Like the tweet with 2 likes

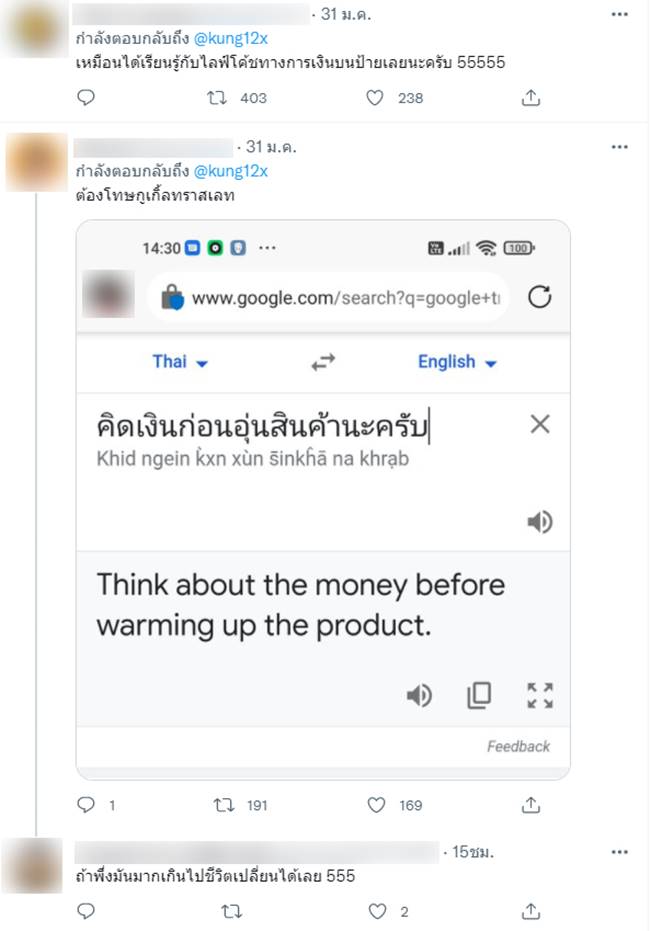click(x=376, y=911)
